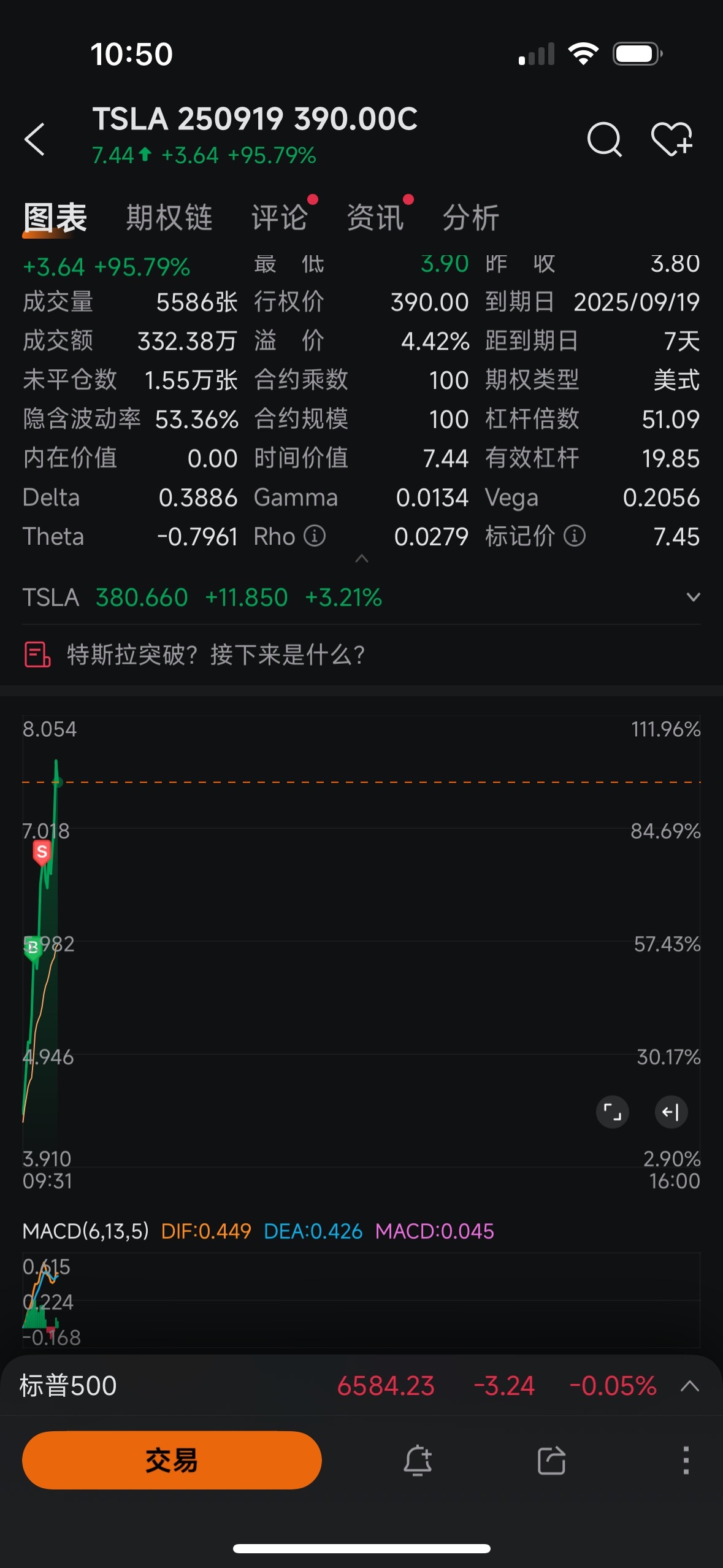This screenshot has height=1568, width=723.
Task: Tap the chart jump-to-latest arrow button
Action: pos(671,1112)
